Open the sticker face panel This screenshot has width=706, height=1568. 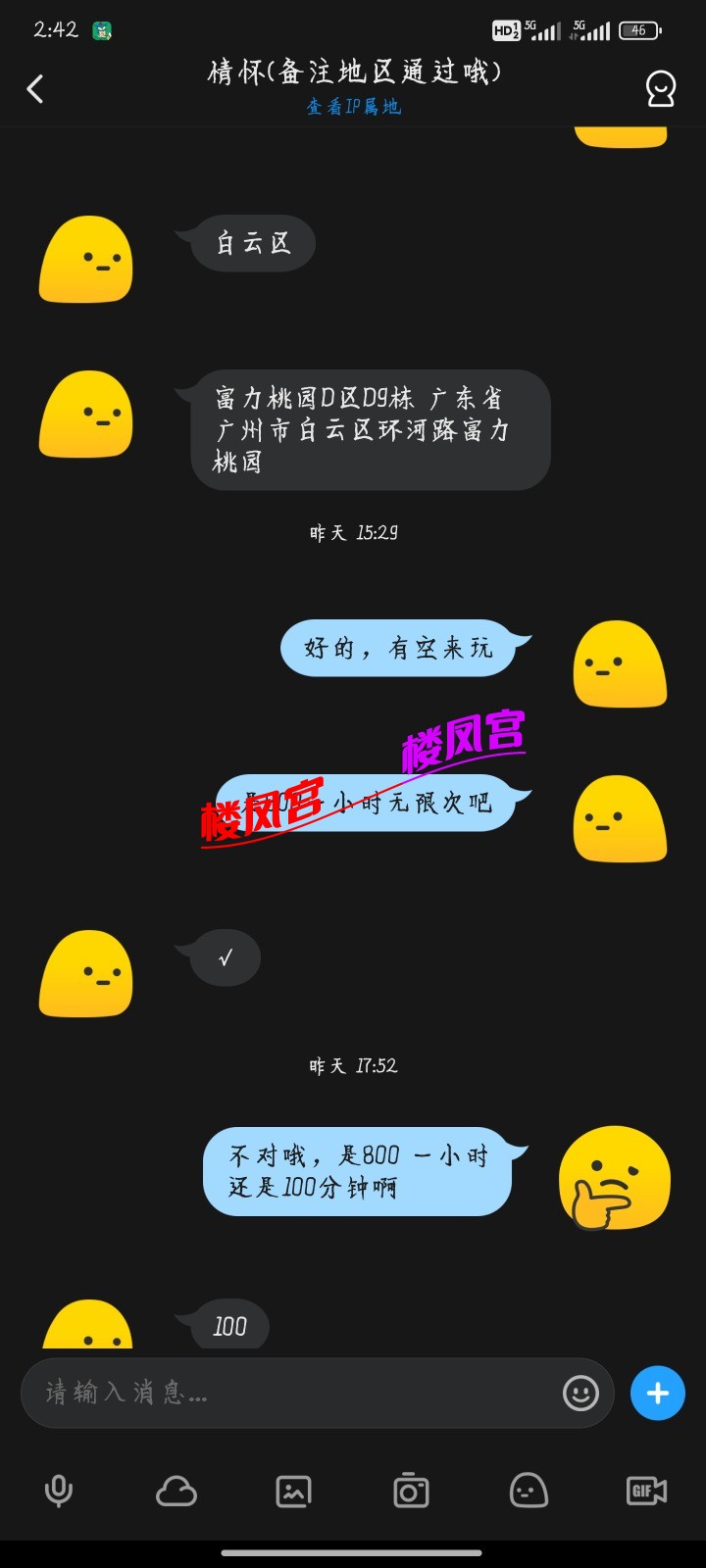pyautogui.click(x=529, y=1491)
